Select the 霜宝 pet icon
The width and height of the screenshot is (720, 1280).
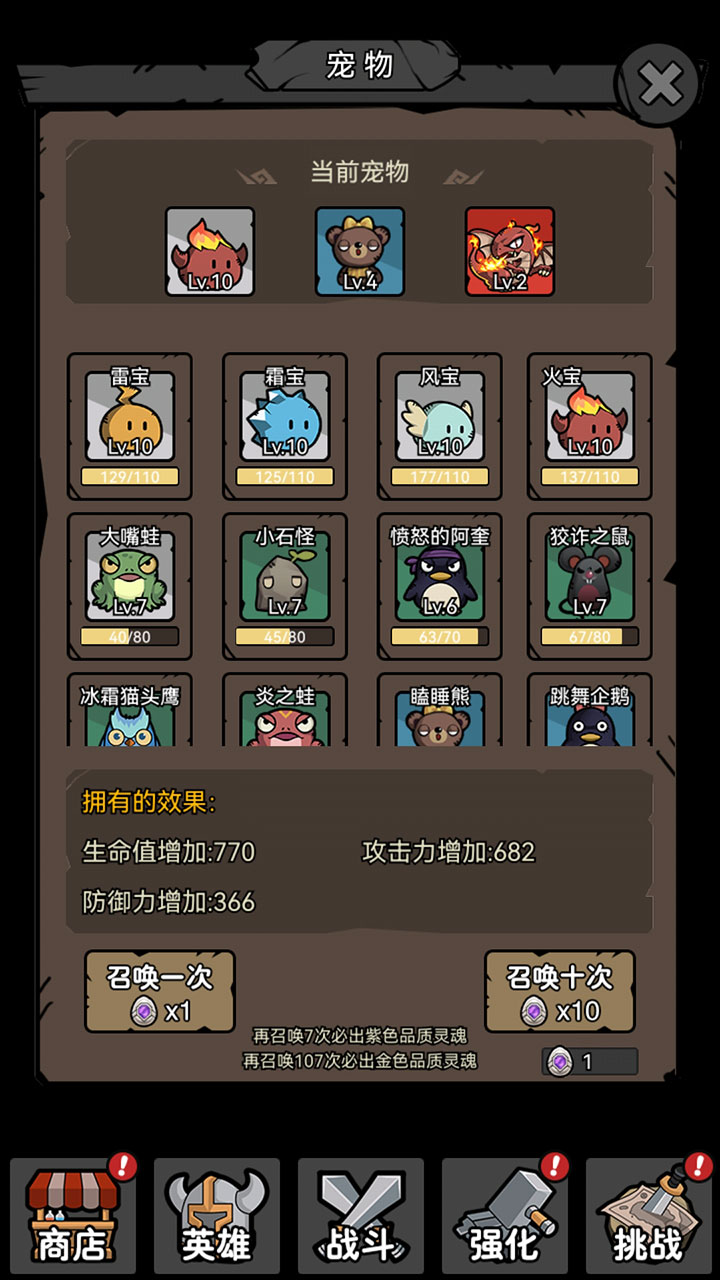pos(283,415)
